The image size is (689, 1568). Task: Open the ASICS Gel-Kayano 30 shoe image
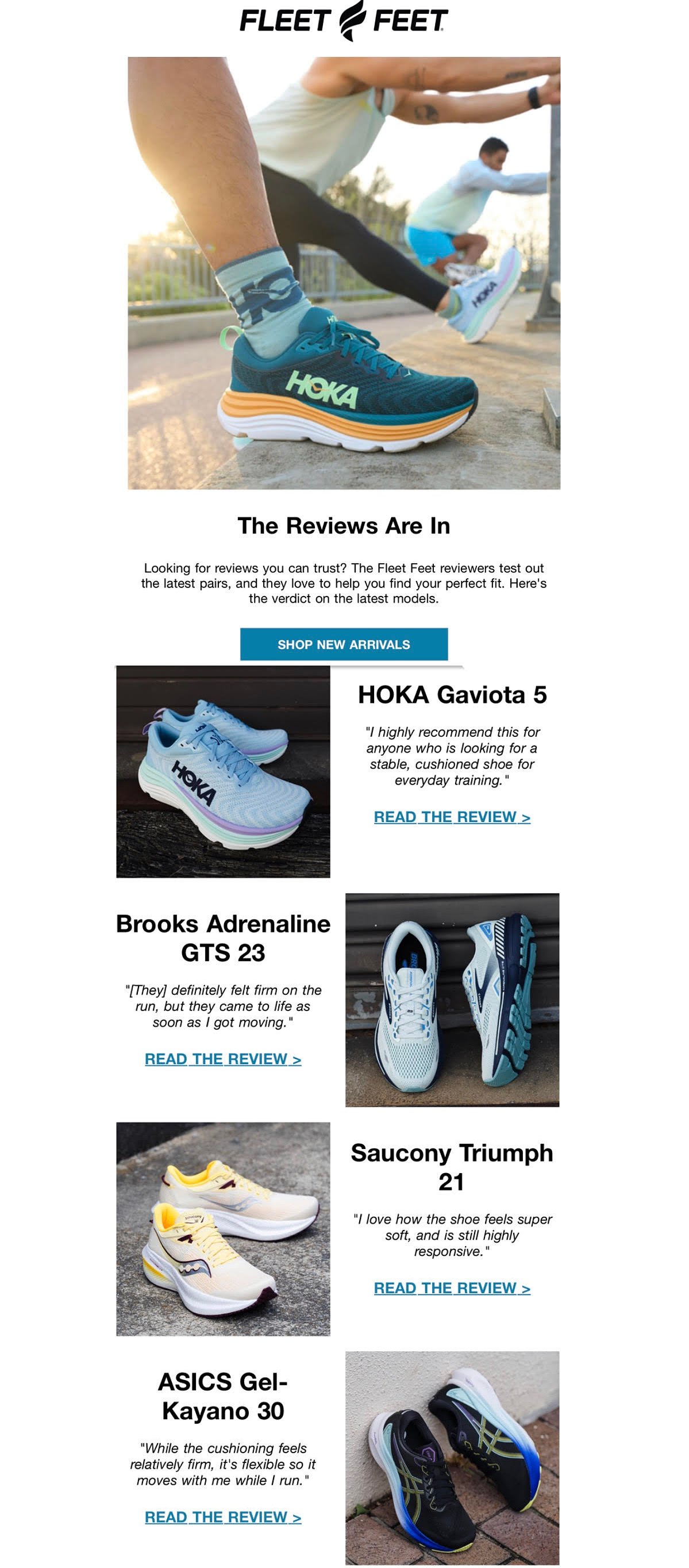[452, 1458]
